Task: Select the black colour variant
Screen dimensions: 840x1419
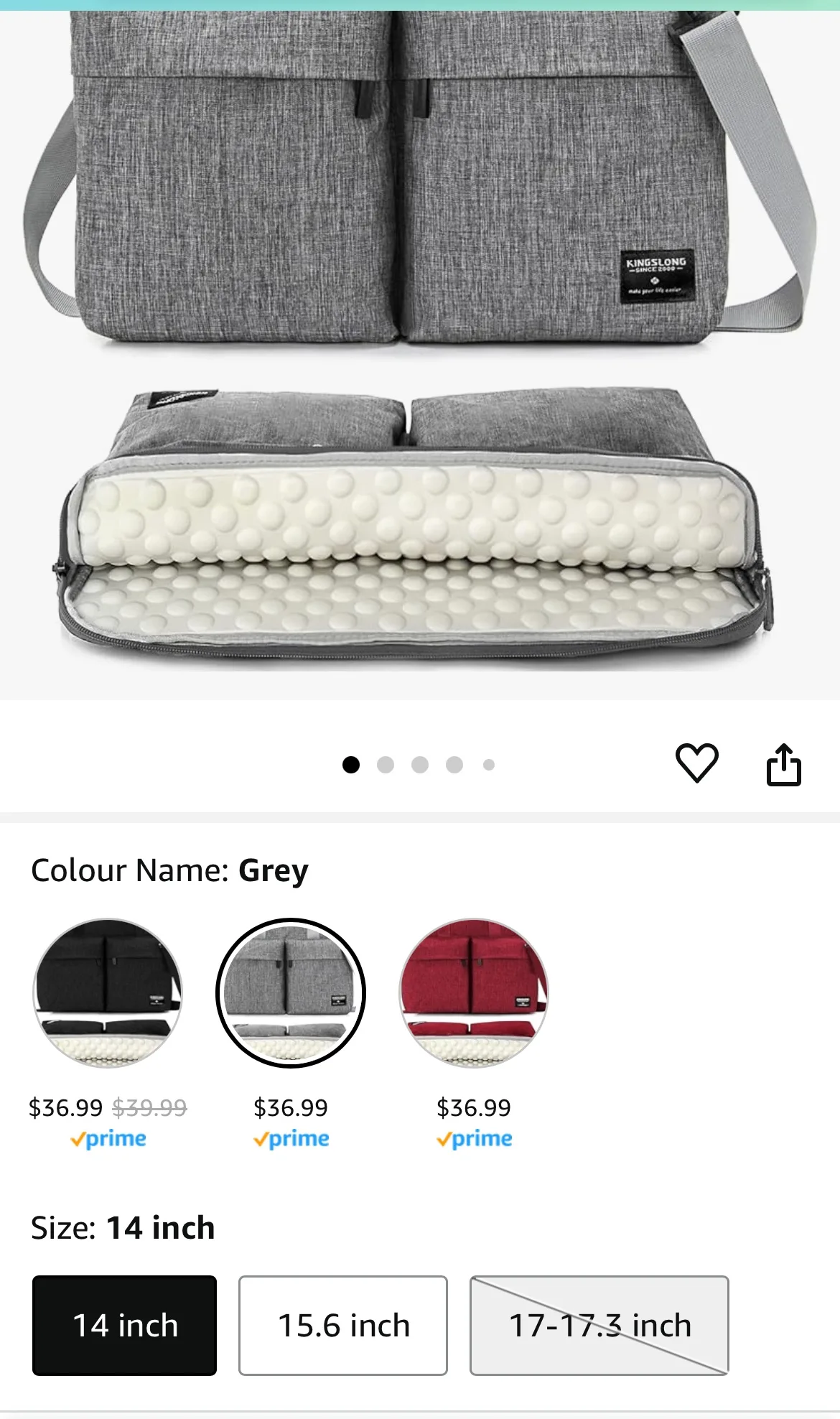Action: coord(106,991)
